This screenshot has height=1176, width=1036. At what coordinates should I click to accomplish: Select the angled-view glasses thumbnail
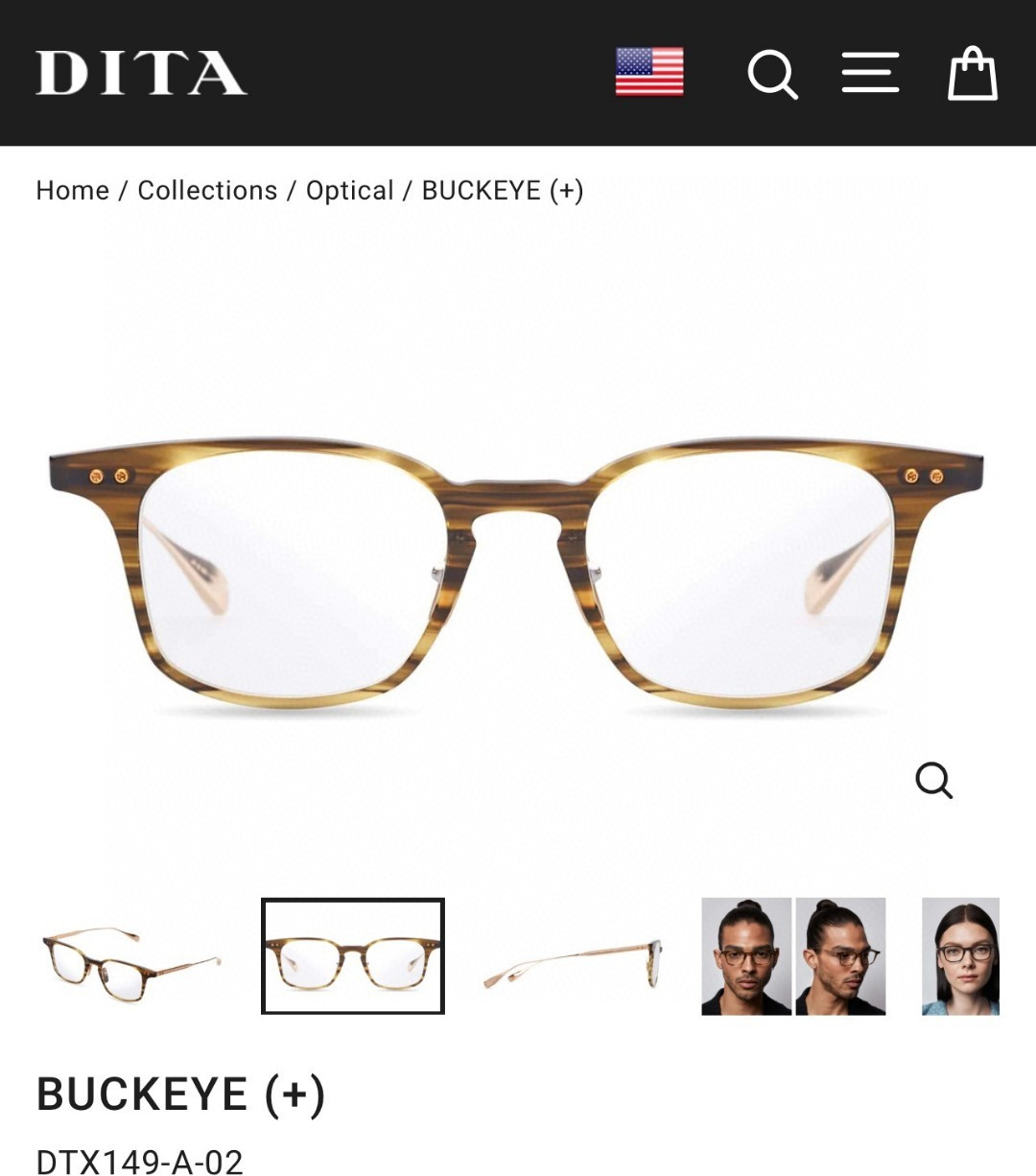coord(130,956)
